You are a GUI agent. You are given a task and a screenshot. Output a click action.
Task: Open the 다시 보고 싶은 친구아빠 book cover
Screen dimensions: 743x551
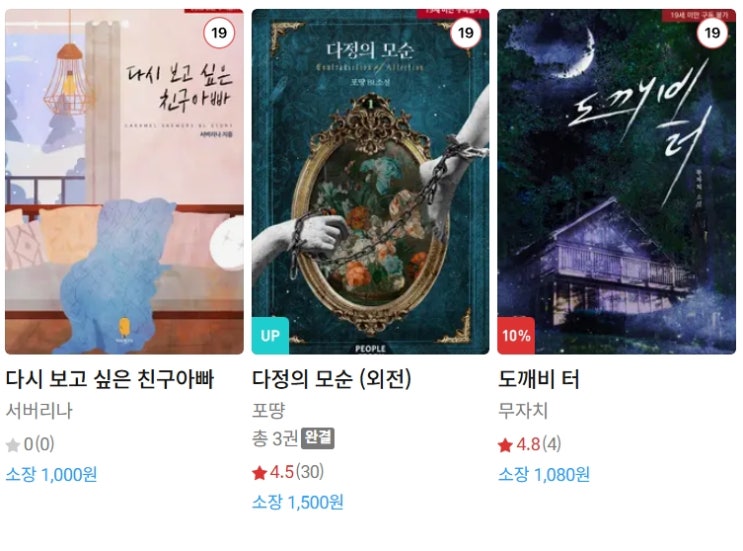pos(124,185)
